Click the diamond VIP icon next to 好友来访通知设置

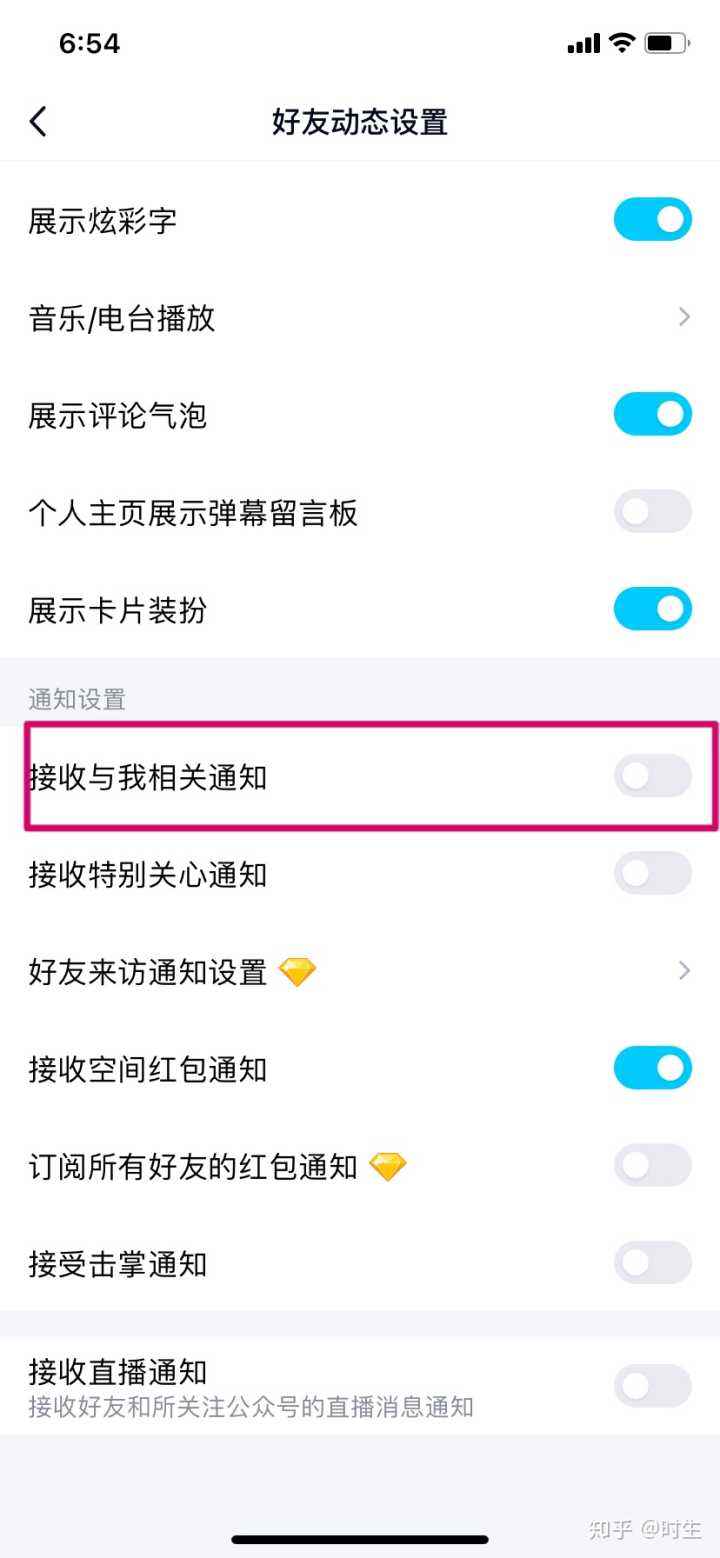[x=298, y=969]
